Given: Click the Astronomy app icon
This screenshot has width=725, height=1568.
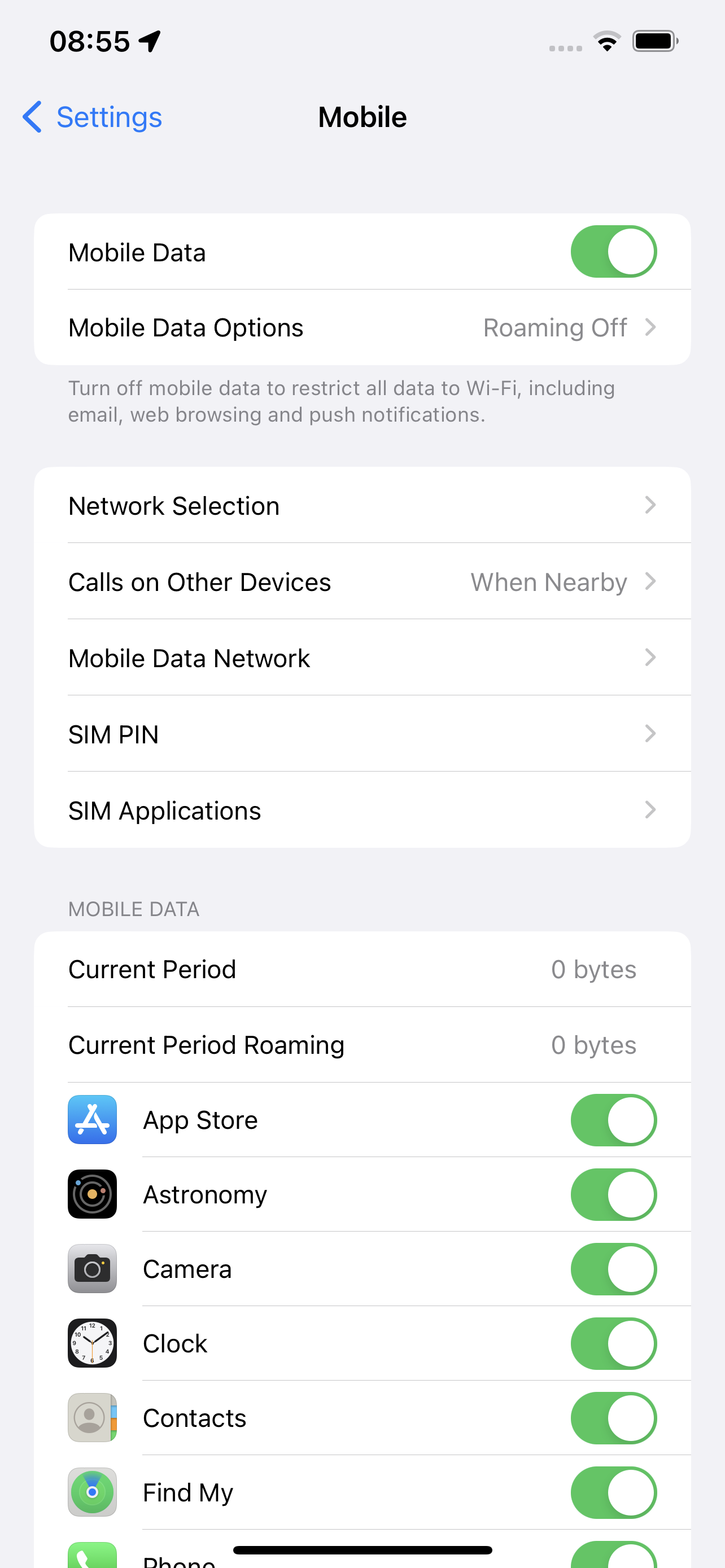Looking at the screenshot, I should click(x=92, y=1194).
